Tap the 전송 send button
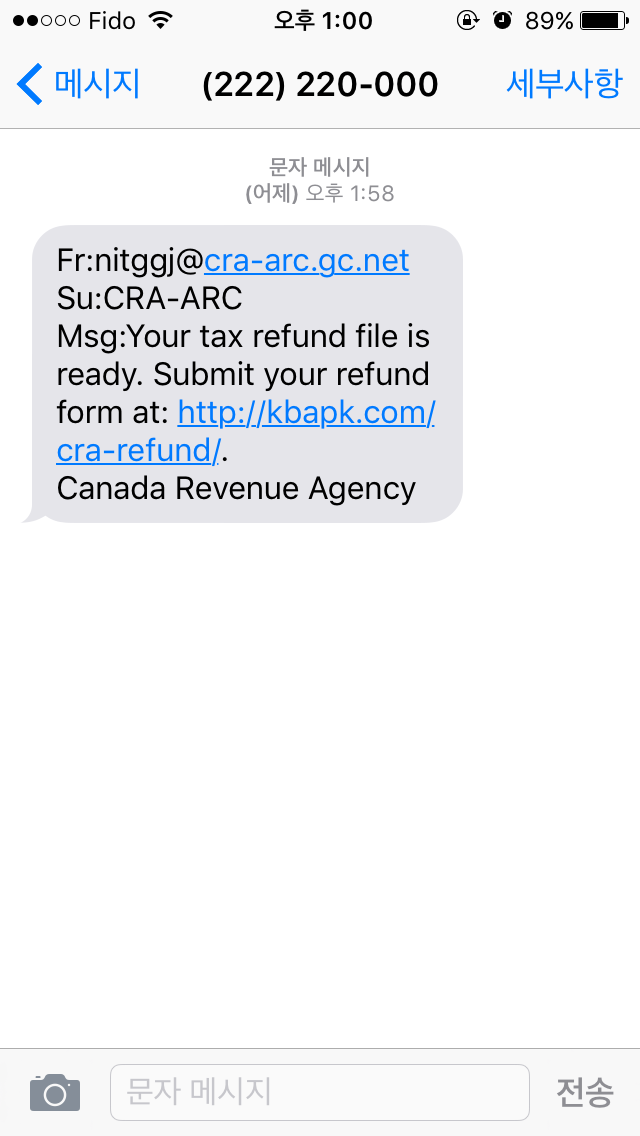Viewport: 640px width, 1136px height. coord(584,1091)
